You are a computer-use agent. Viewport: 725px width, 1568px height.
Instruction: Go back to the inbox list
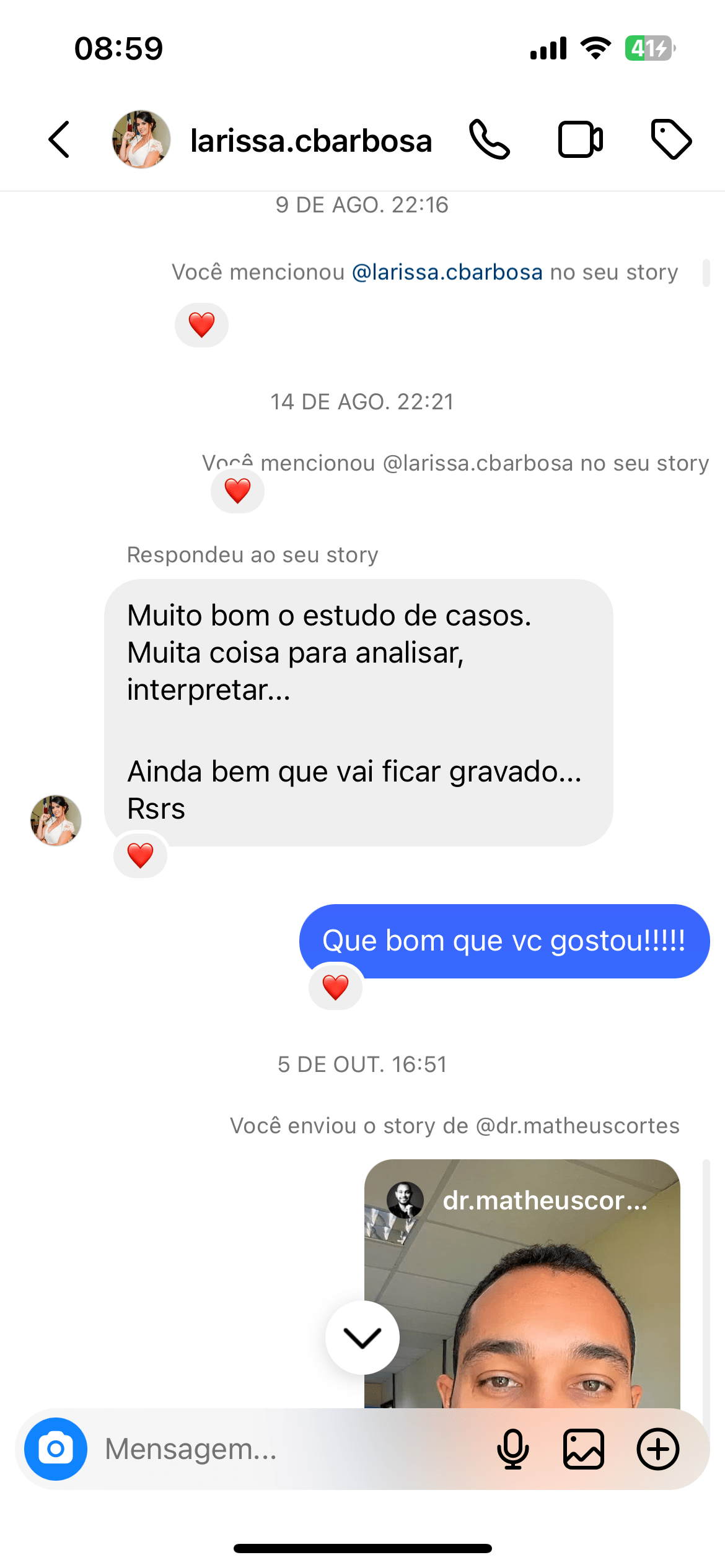click(59, 139)
